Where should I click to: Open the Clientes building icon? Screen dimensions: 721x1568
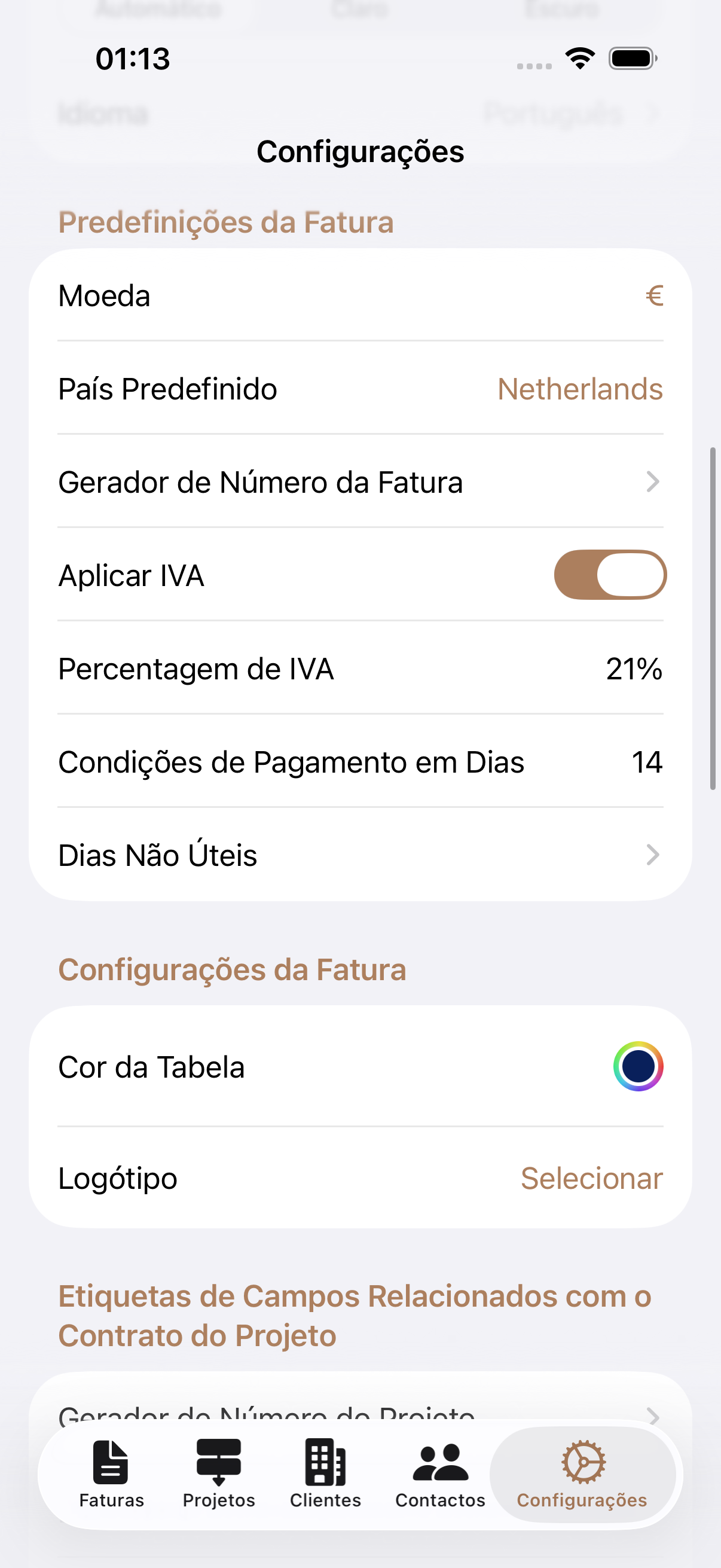coord(324,1462)
